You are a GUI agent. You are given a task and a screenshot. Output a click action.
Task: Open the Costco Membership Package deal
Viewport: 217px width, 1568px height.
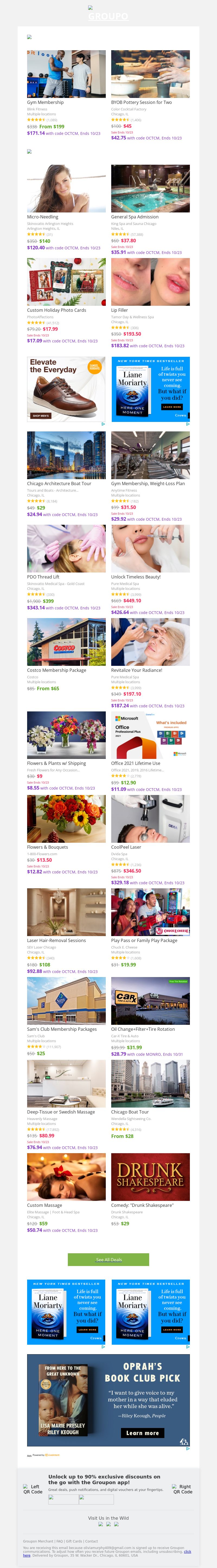point(66,642)
